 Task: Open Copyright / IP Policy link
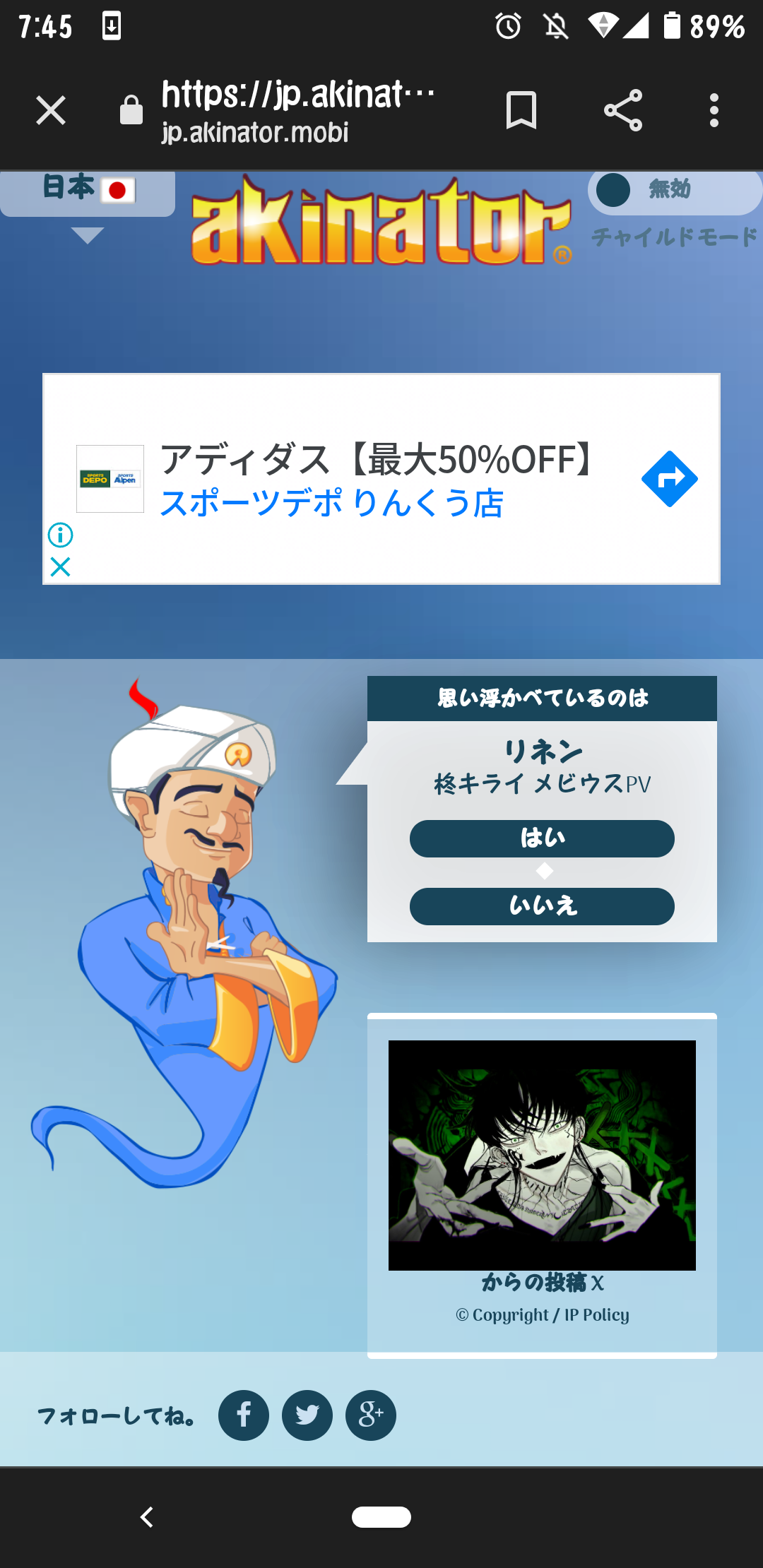(543, 1314)
